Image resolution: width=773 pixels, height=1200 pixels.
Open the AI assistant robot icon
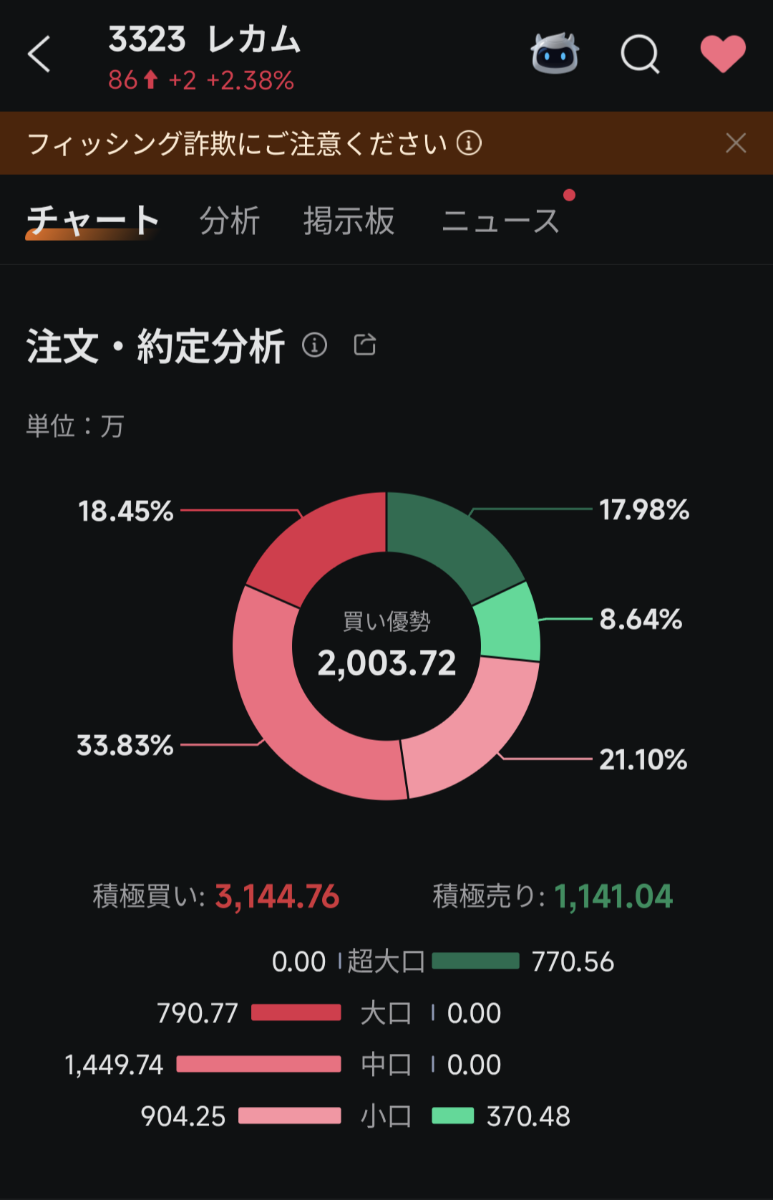point(554,54)
